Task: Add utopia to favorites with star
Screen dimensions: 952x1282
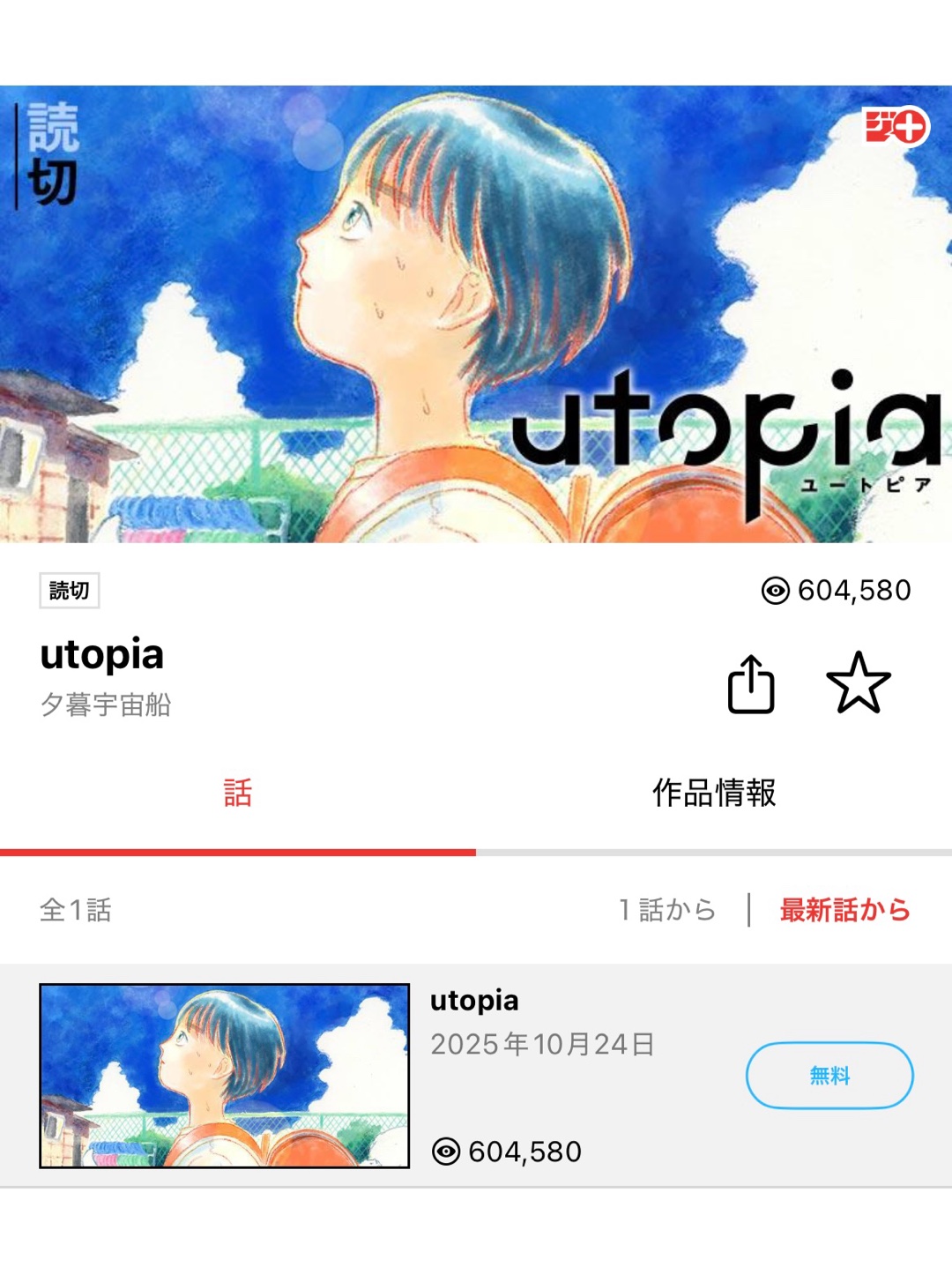Action: coord(858,683)
